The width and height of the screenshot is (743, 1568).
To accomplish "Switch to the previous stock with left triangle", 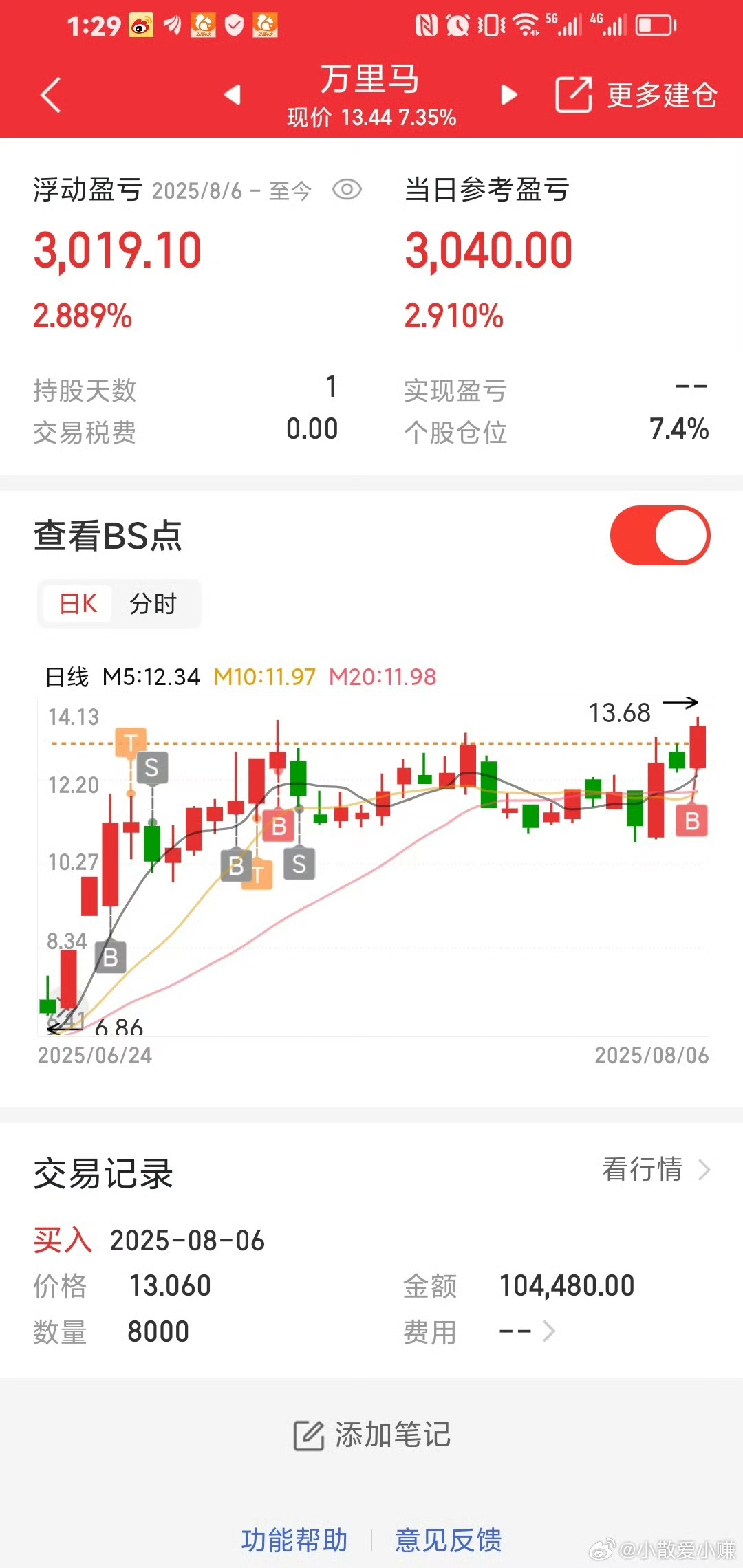I will tap(233, 95).
